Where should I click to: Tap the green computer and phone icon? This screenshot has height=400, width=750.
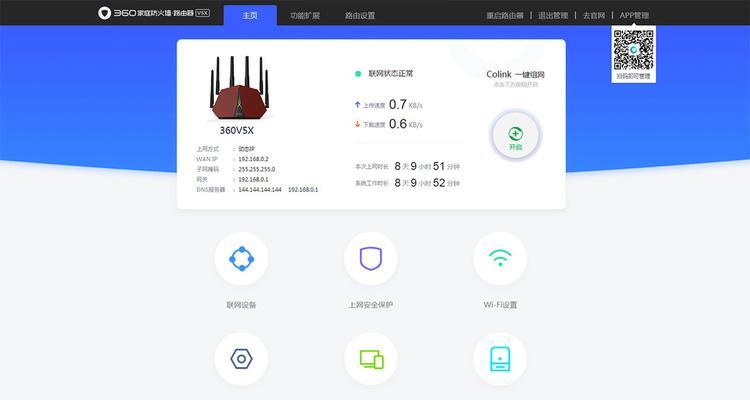click(x=371, y=360)
